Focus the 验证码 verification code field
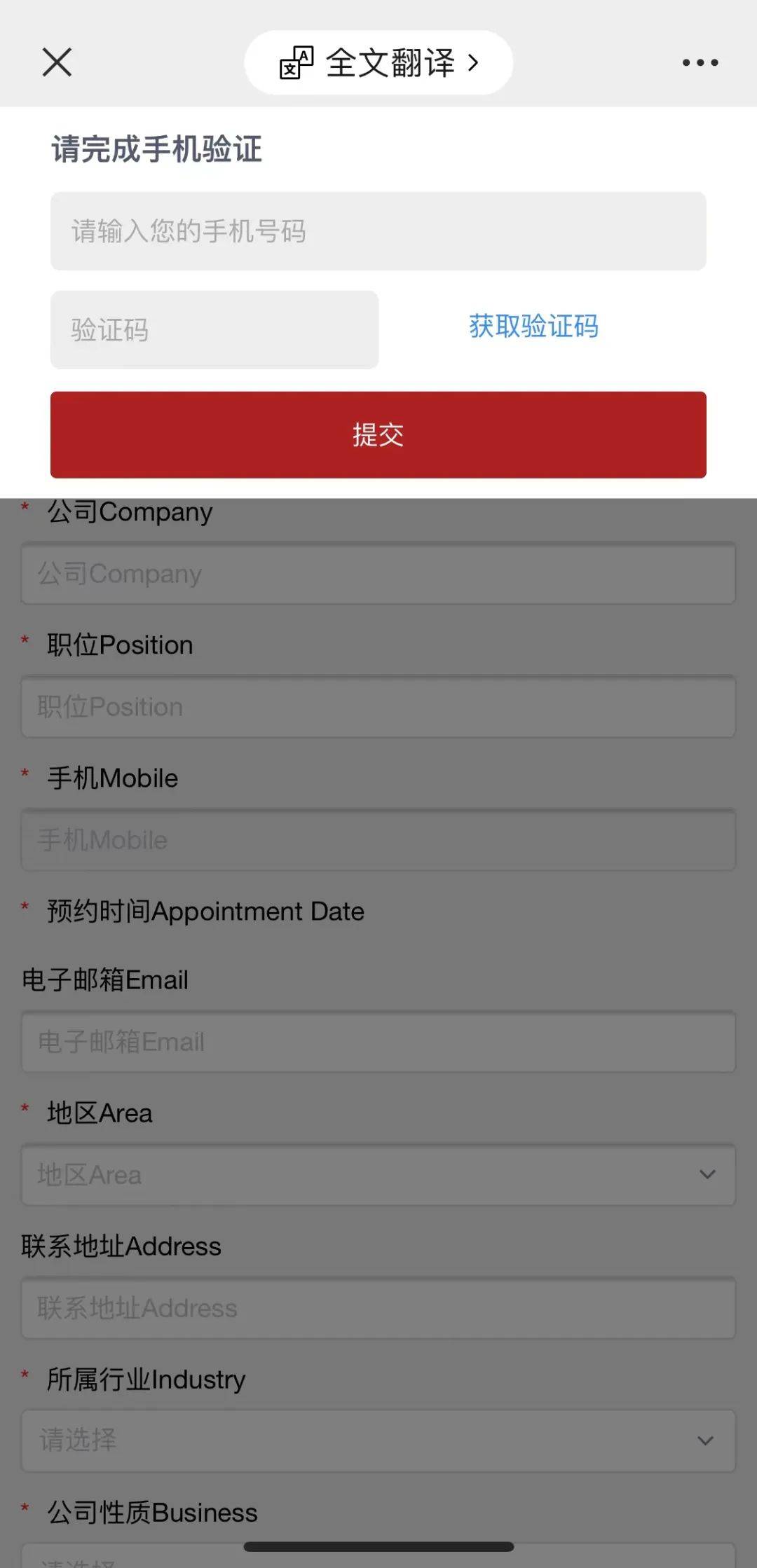 (x=214, y=330)
